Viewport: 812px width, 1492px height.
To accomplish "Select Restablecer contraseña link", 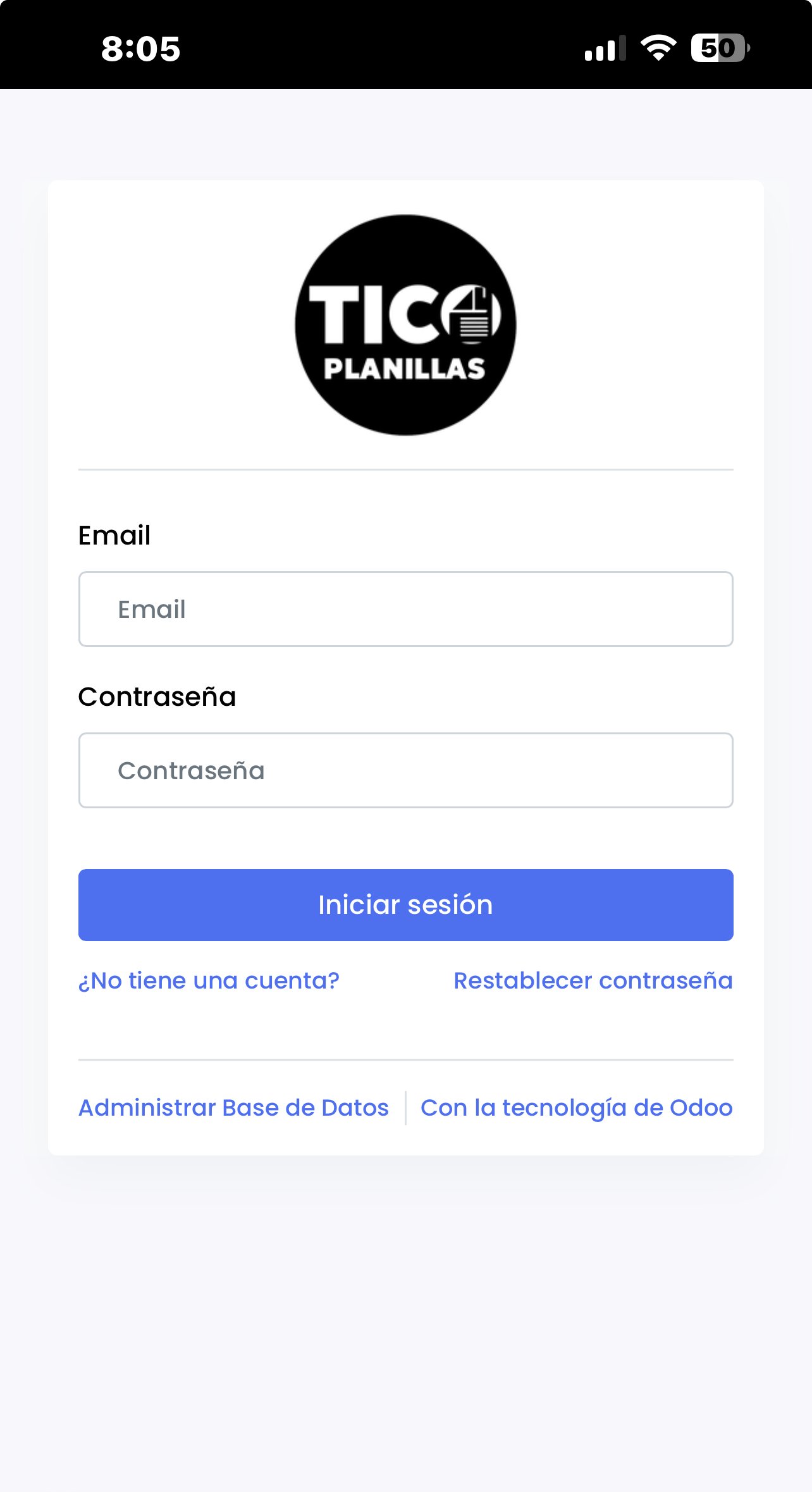I will (593, 980).
